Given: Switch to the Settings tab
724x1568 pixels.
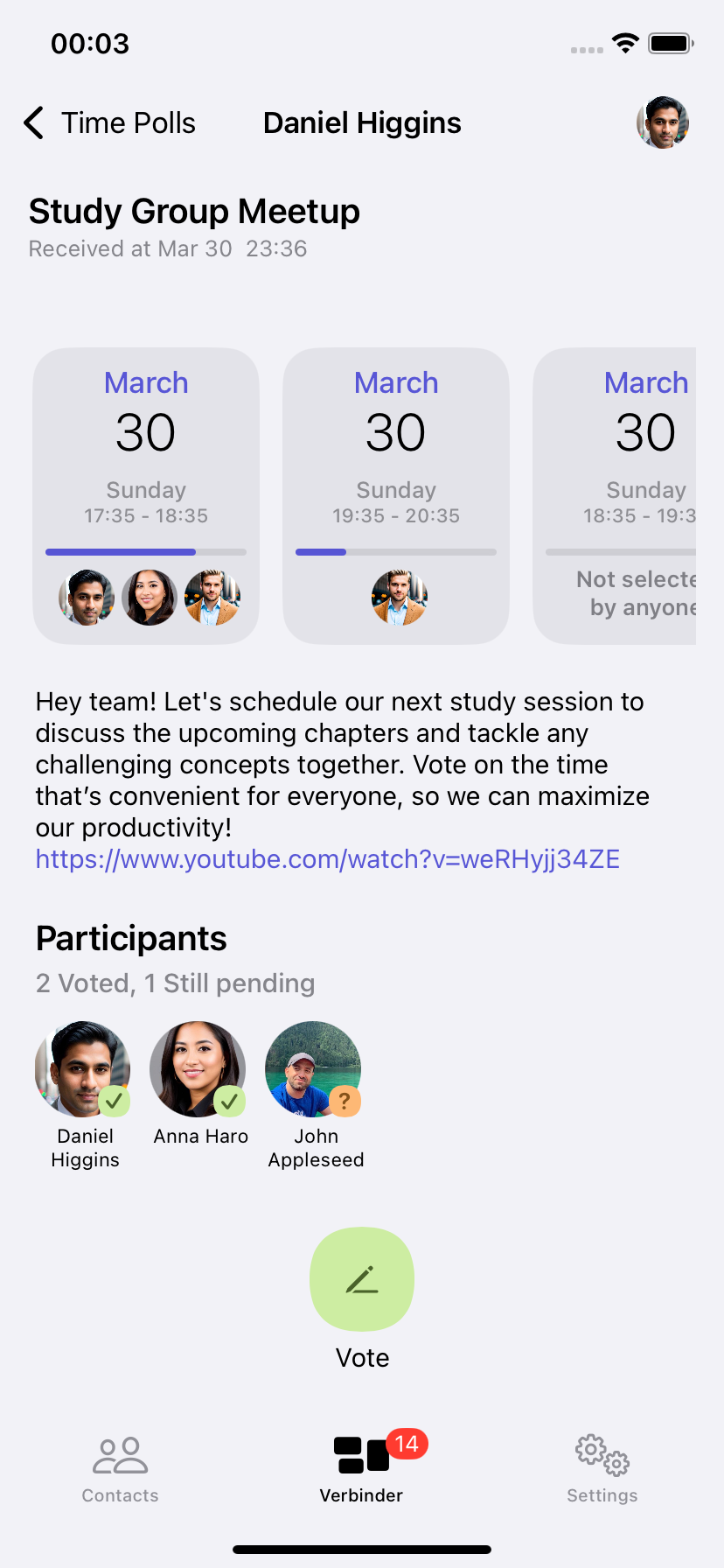Looking at the screenshot, I should click(x=602, y=1470).
